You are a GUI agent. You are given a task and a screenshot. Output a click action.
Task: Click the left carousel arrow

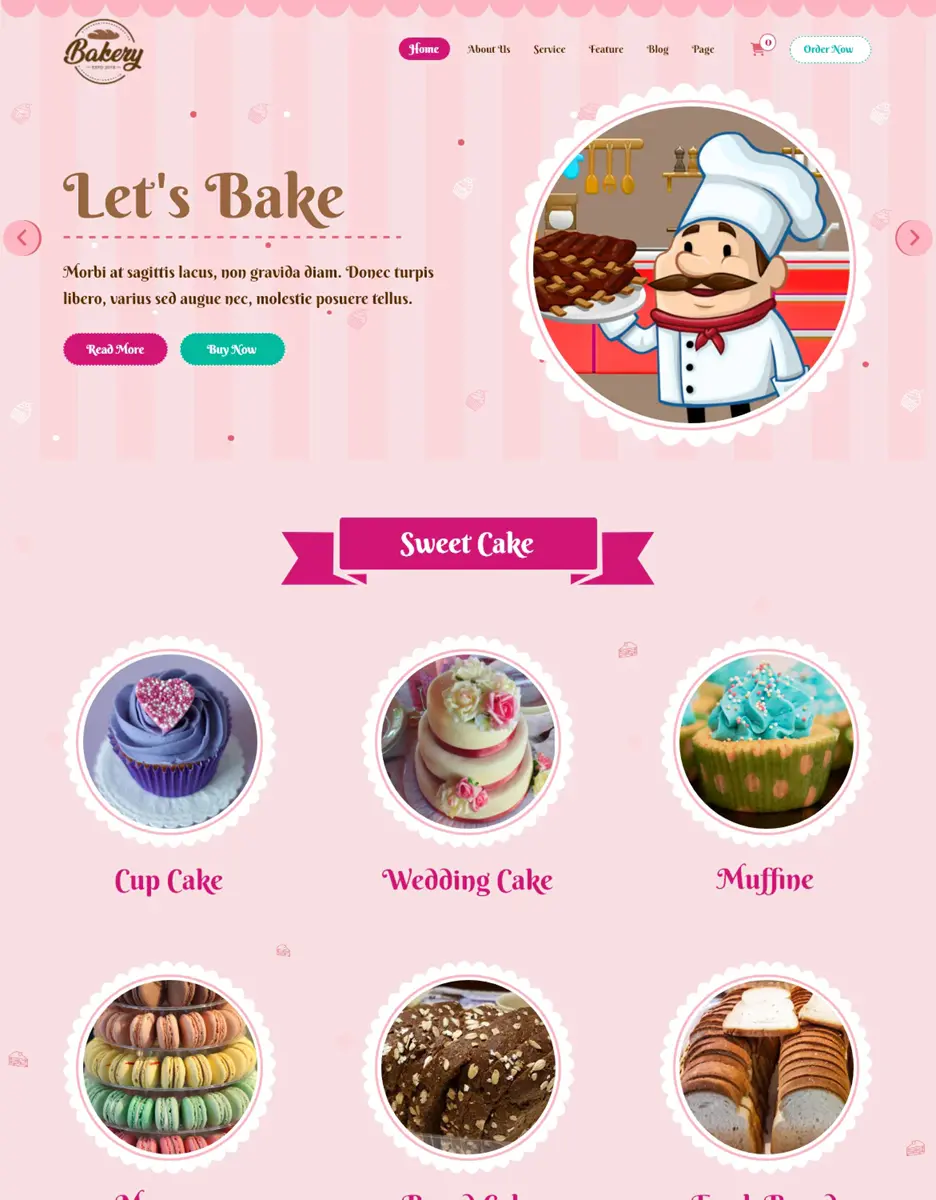(x=22, y=237)
